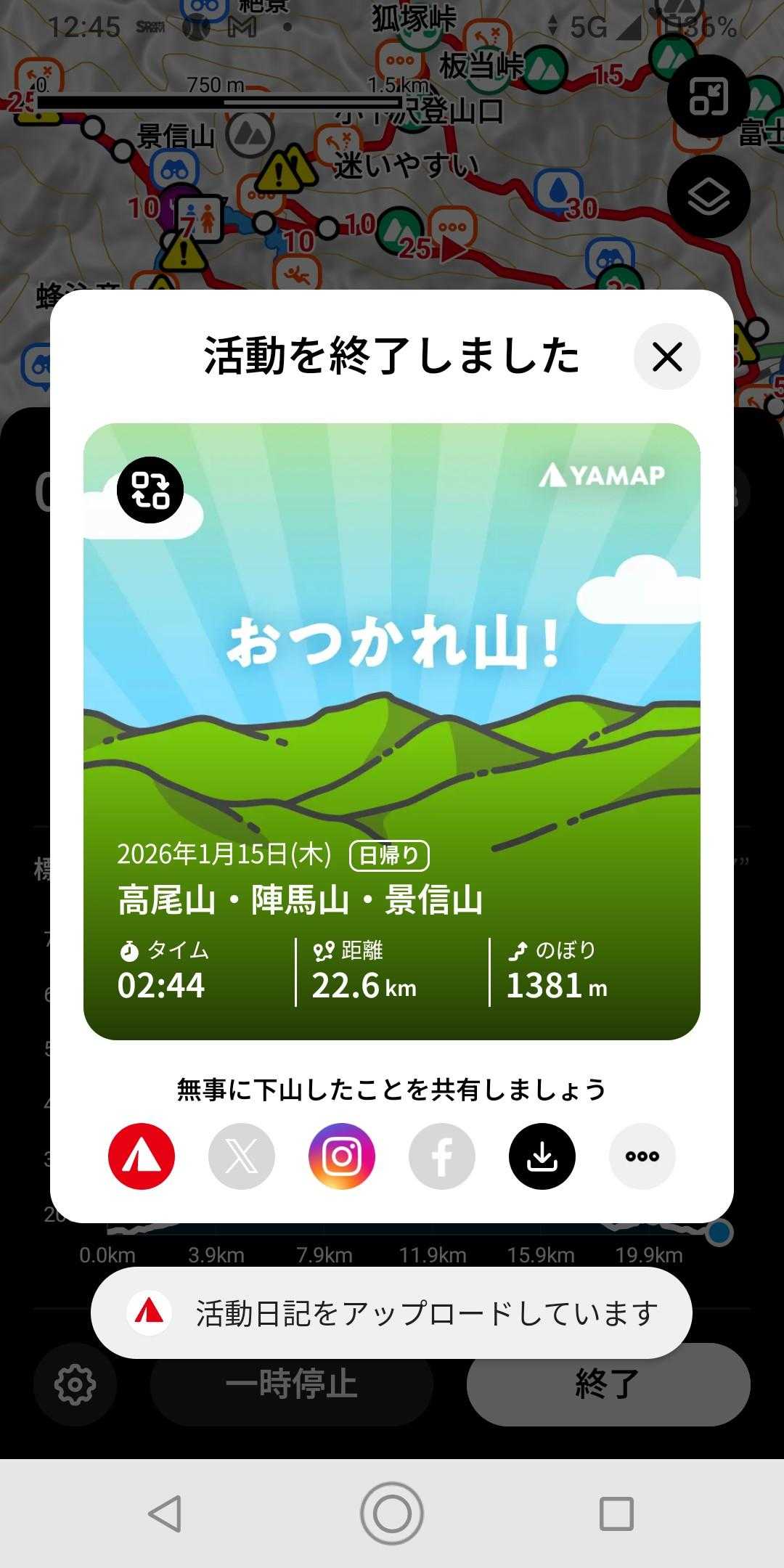784x1568 pixels.
Task: Open more sharing options
Action: 642,1156
